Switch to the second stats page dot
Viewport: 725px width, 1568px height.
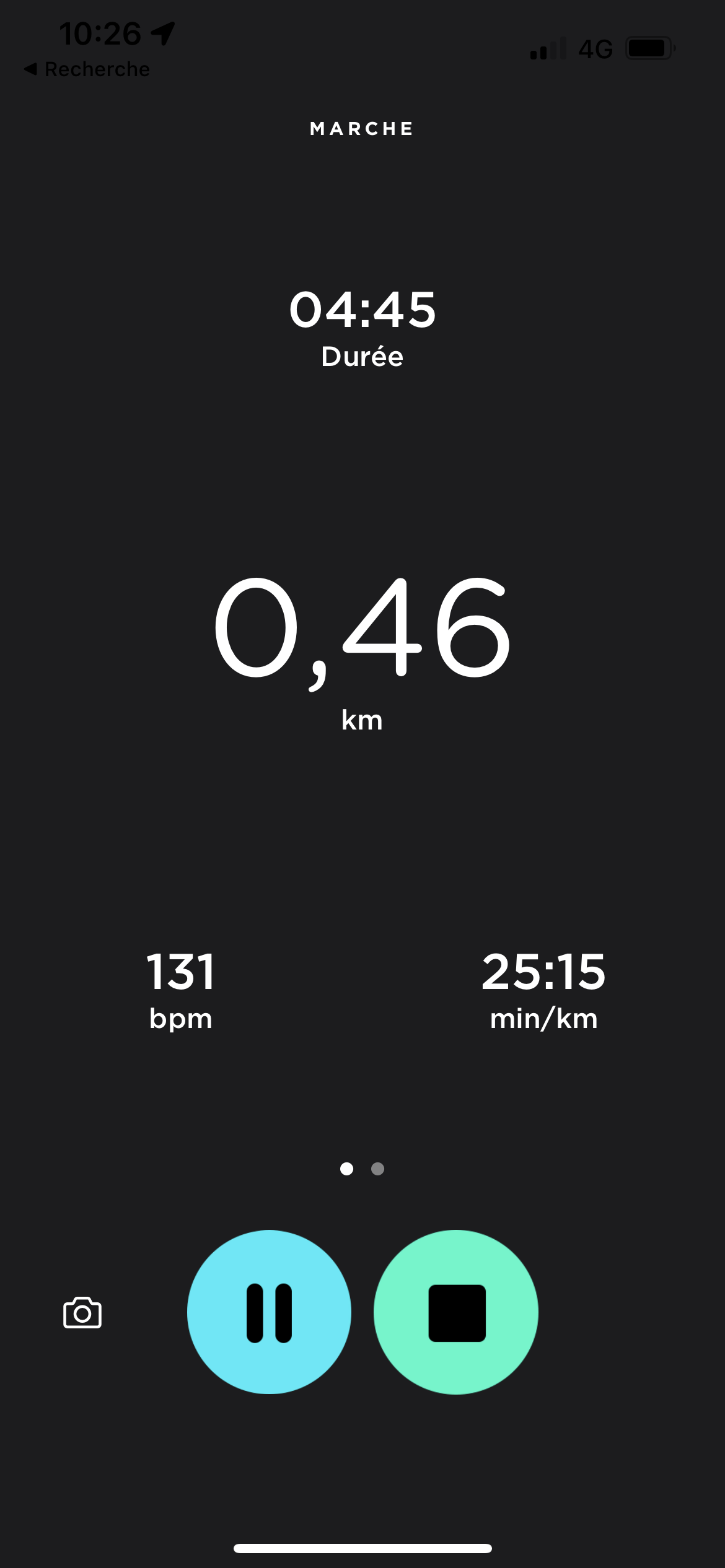(377, 1169)
